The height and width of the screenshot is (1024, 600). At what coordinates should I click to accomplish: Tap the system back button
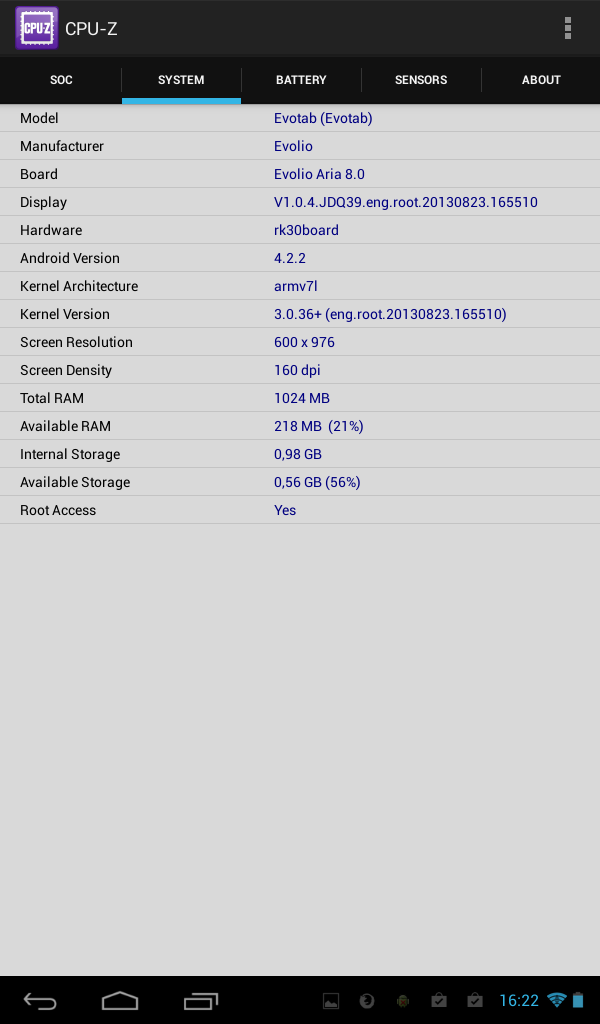point(41,1000)
